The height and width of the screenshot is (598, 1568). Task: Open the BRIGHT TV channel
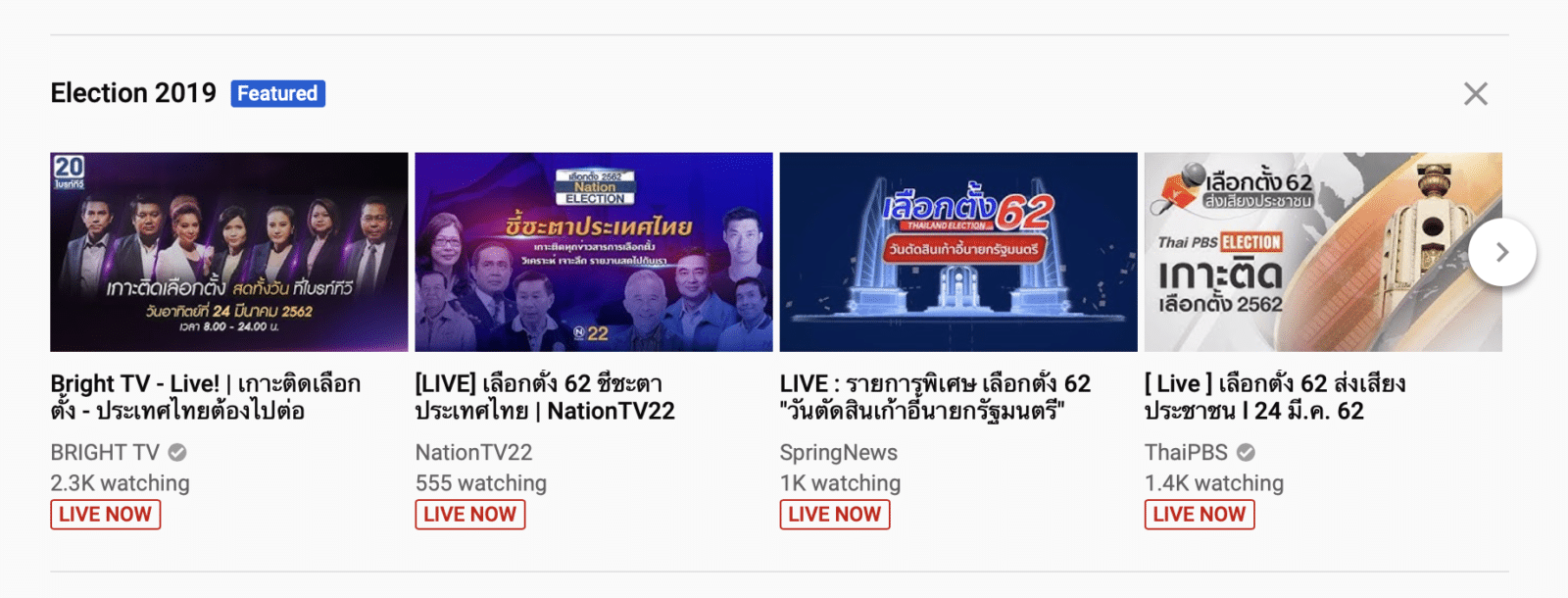click(x=105, y=452)
